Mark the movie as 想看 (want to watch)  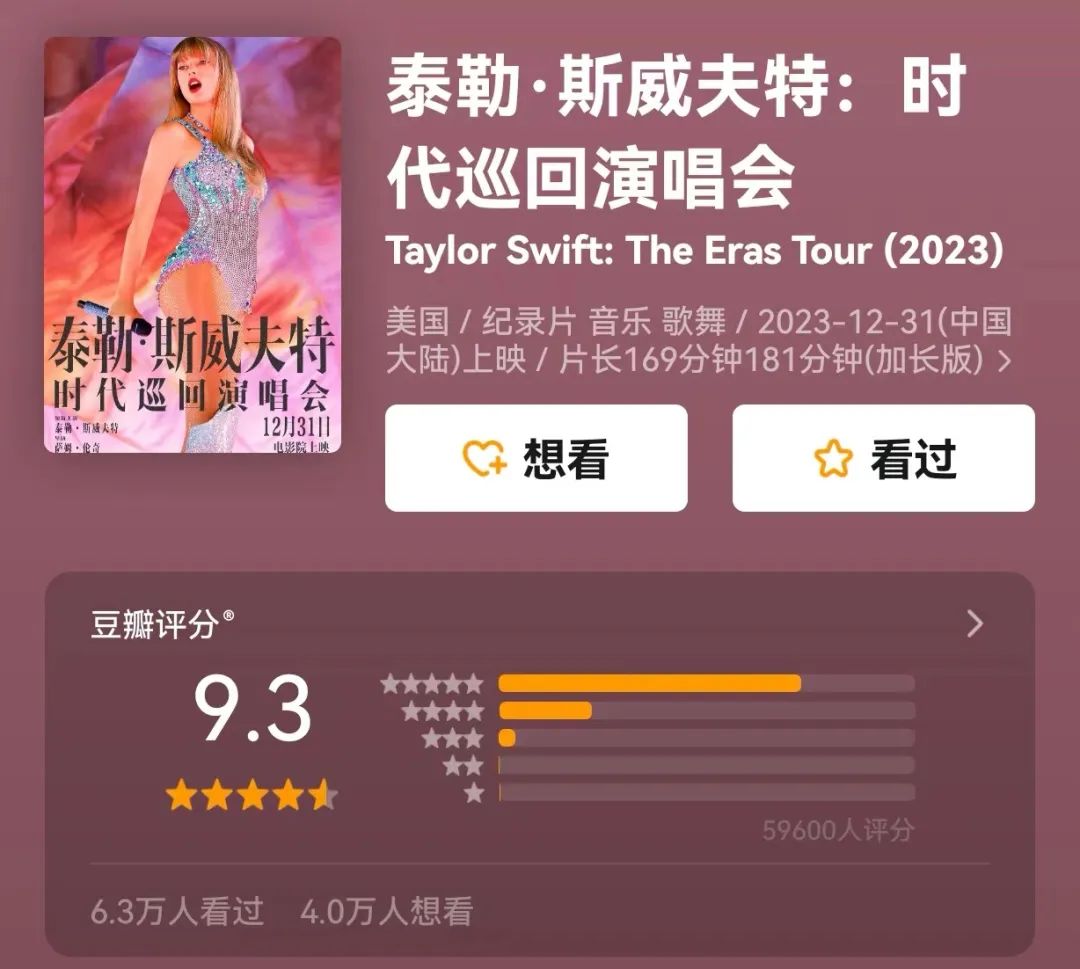pos(536,459)
